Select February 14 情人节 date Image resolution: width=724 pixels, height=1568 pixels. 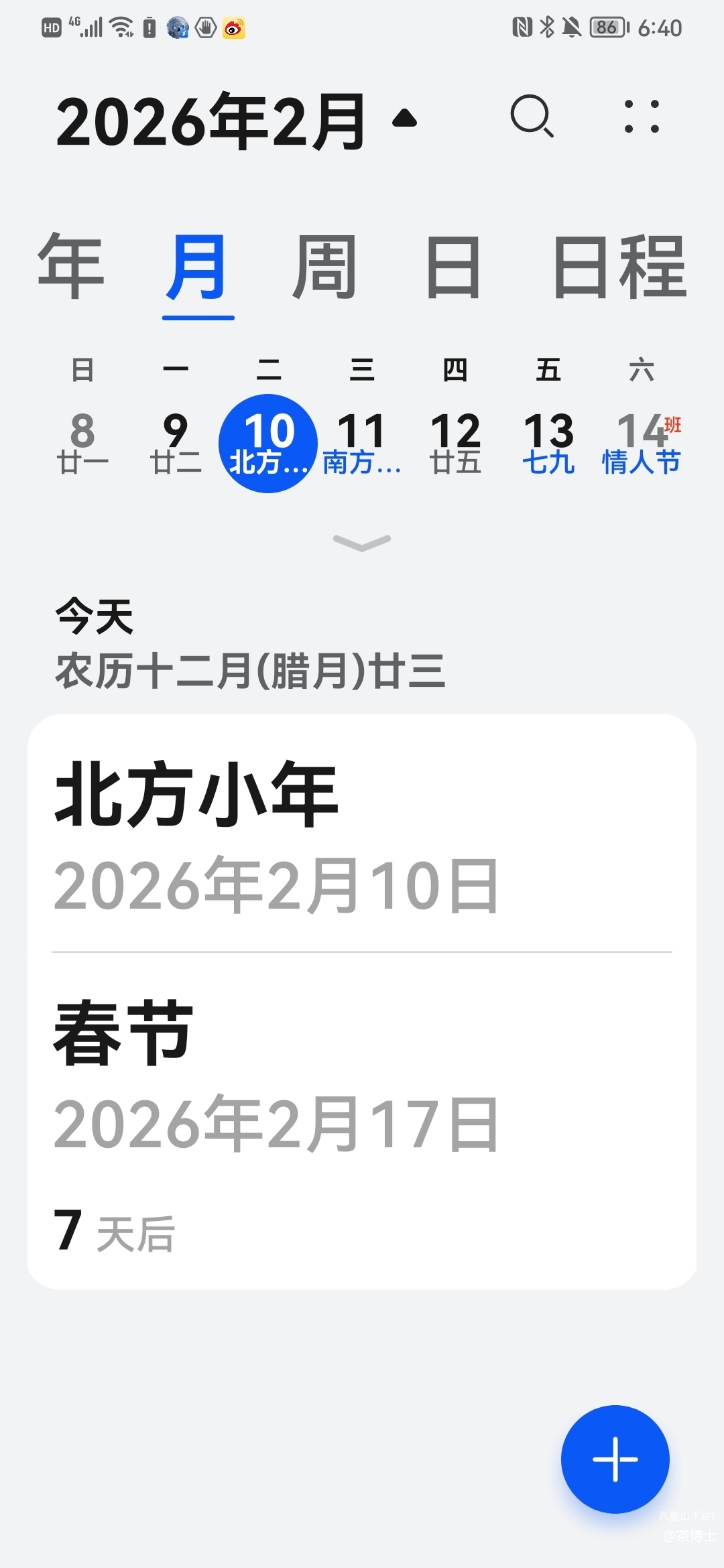(642, 444)
